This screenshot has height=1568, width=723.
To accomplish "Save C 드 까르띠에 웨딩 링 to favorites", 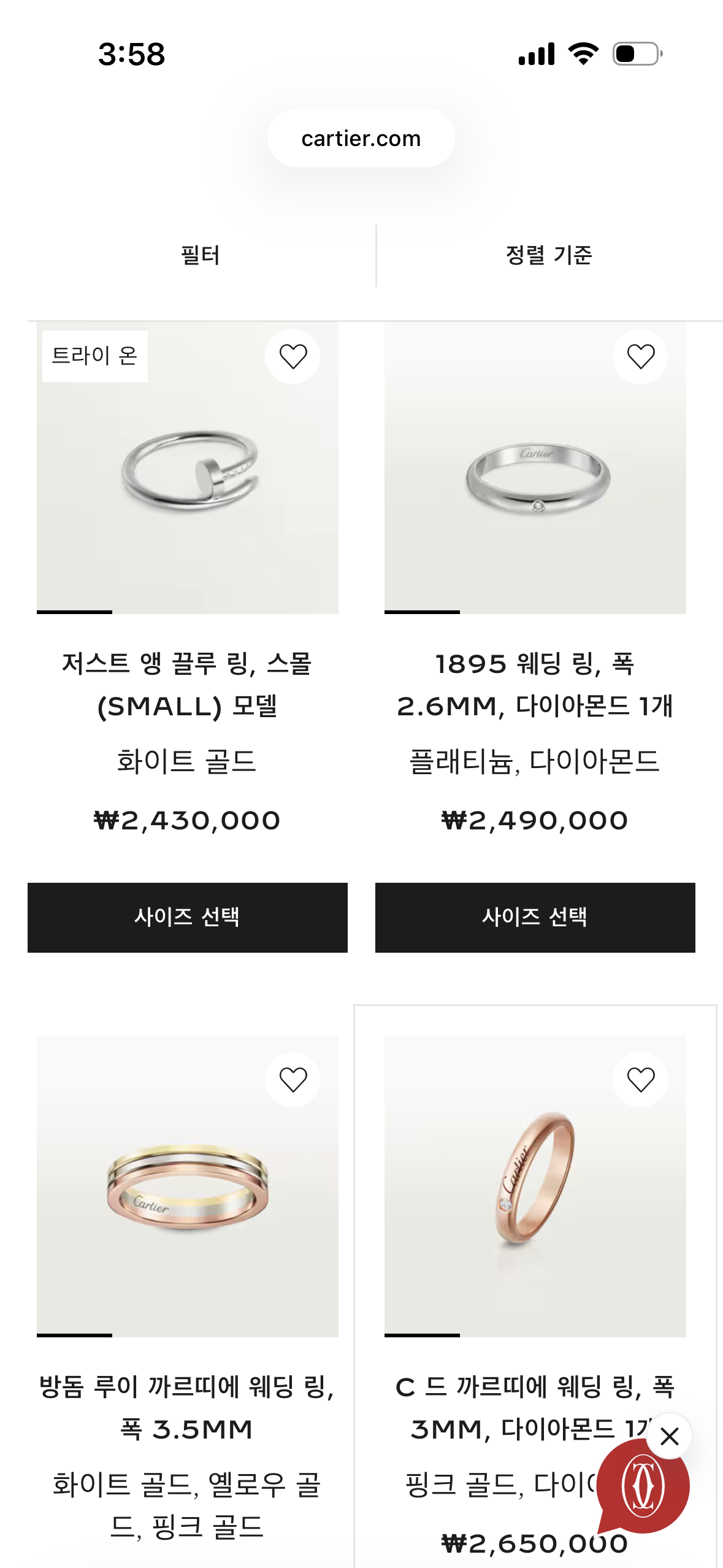I will [x=640, y=1080].
